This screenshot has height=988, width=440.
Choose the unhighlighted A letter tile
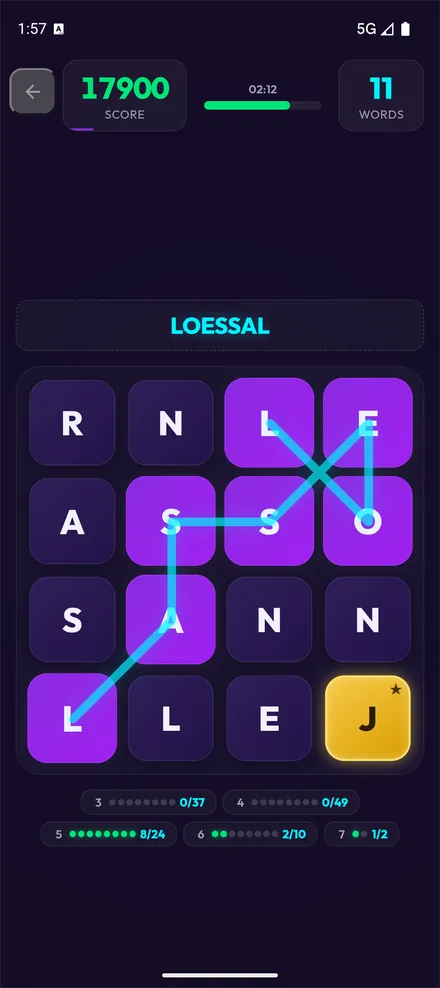coord(72,521)
